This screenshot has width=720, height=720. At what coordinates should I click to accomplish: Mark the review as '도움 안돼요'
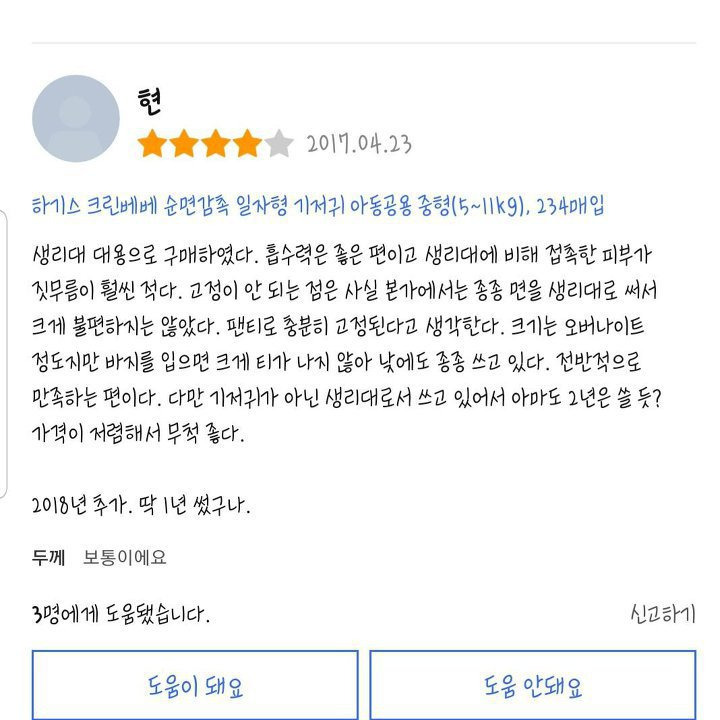point(533,686)
